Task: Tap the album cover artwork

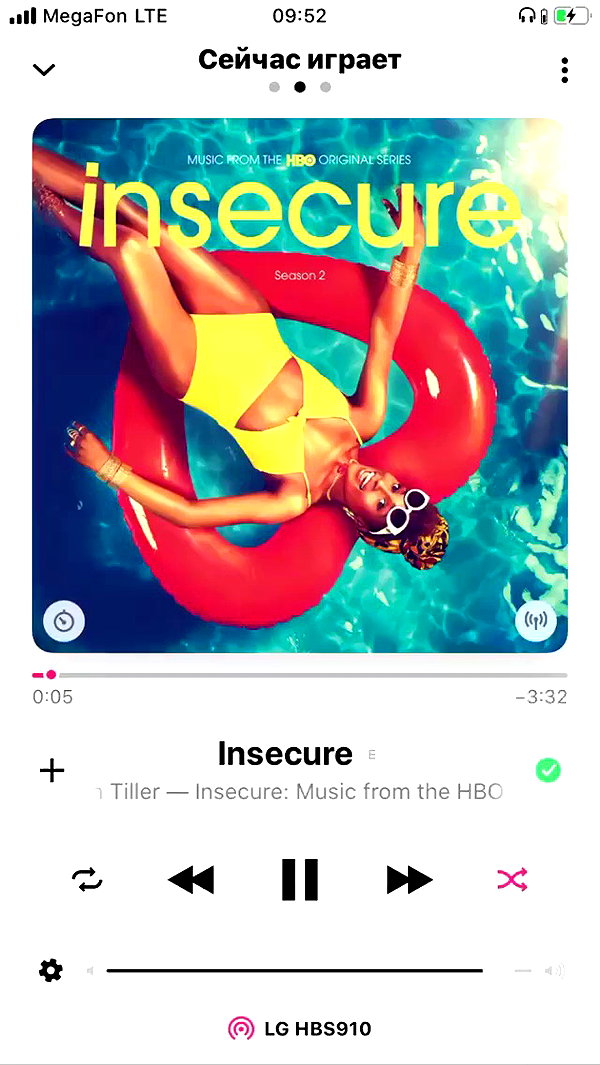Action: pos(300,385)
